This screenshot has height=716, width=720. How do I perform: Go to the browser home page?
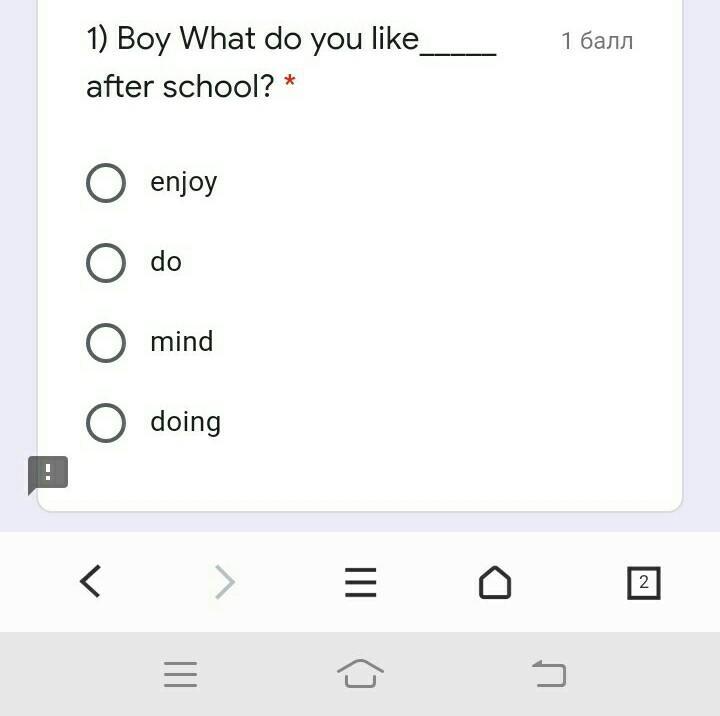pos(495,582)
